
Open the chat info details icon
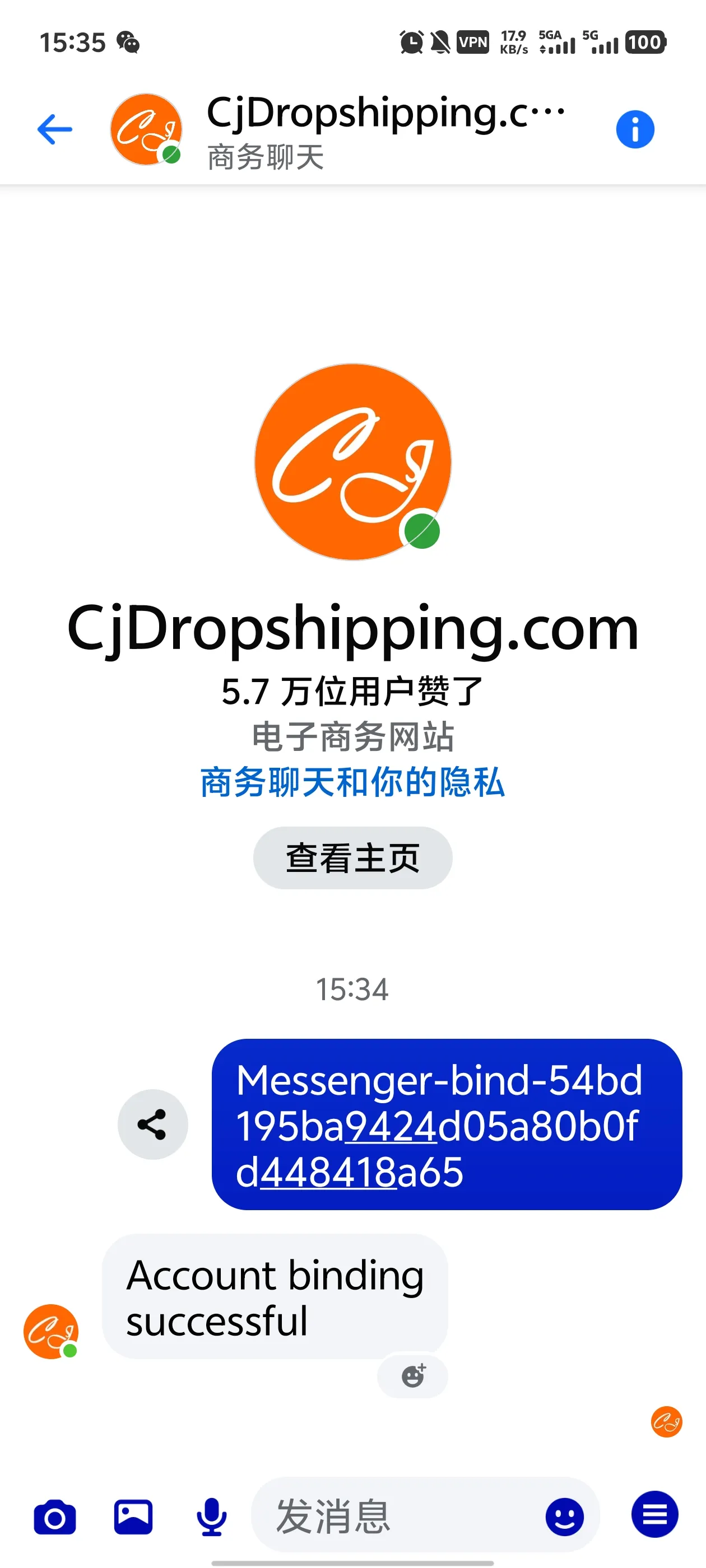(x=635, y=130)
